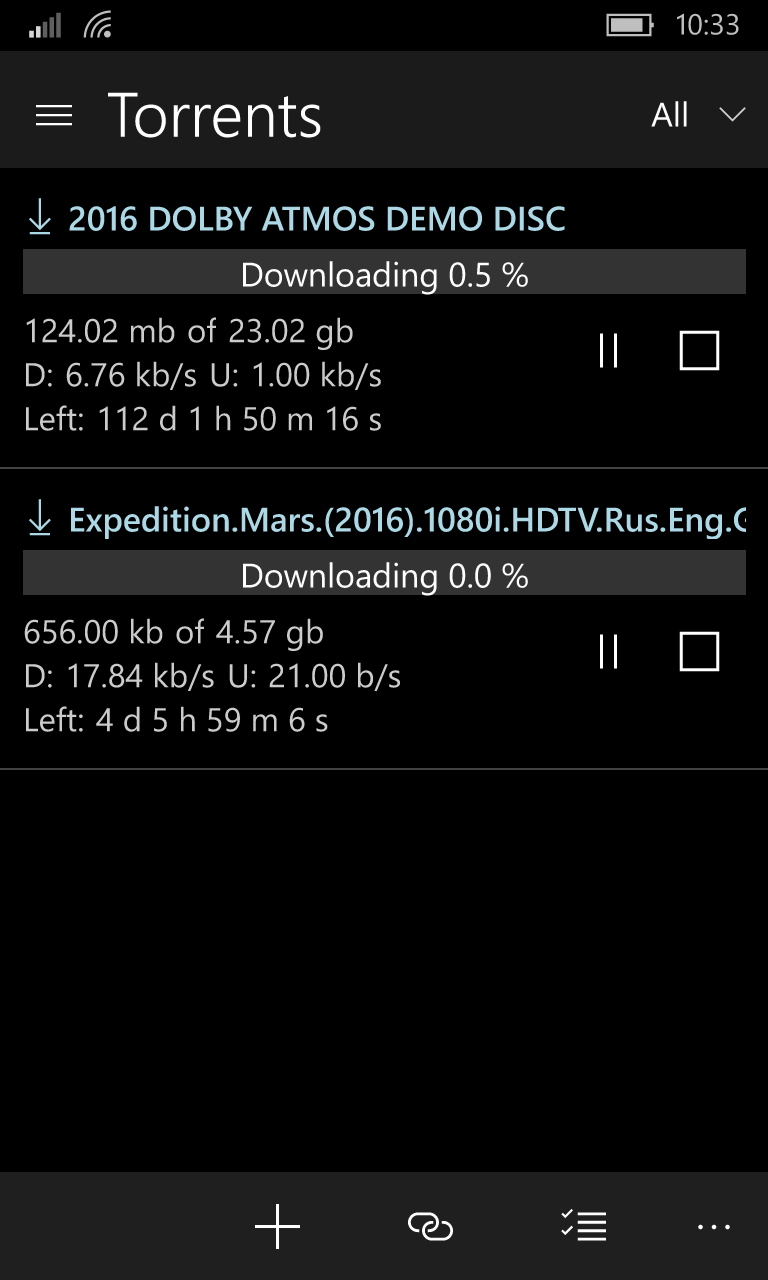This screenshot has height=1280, width=768.
Task: Open the hamburger navigation menu
Action: [54, 116]
